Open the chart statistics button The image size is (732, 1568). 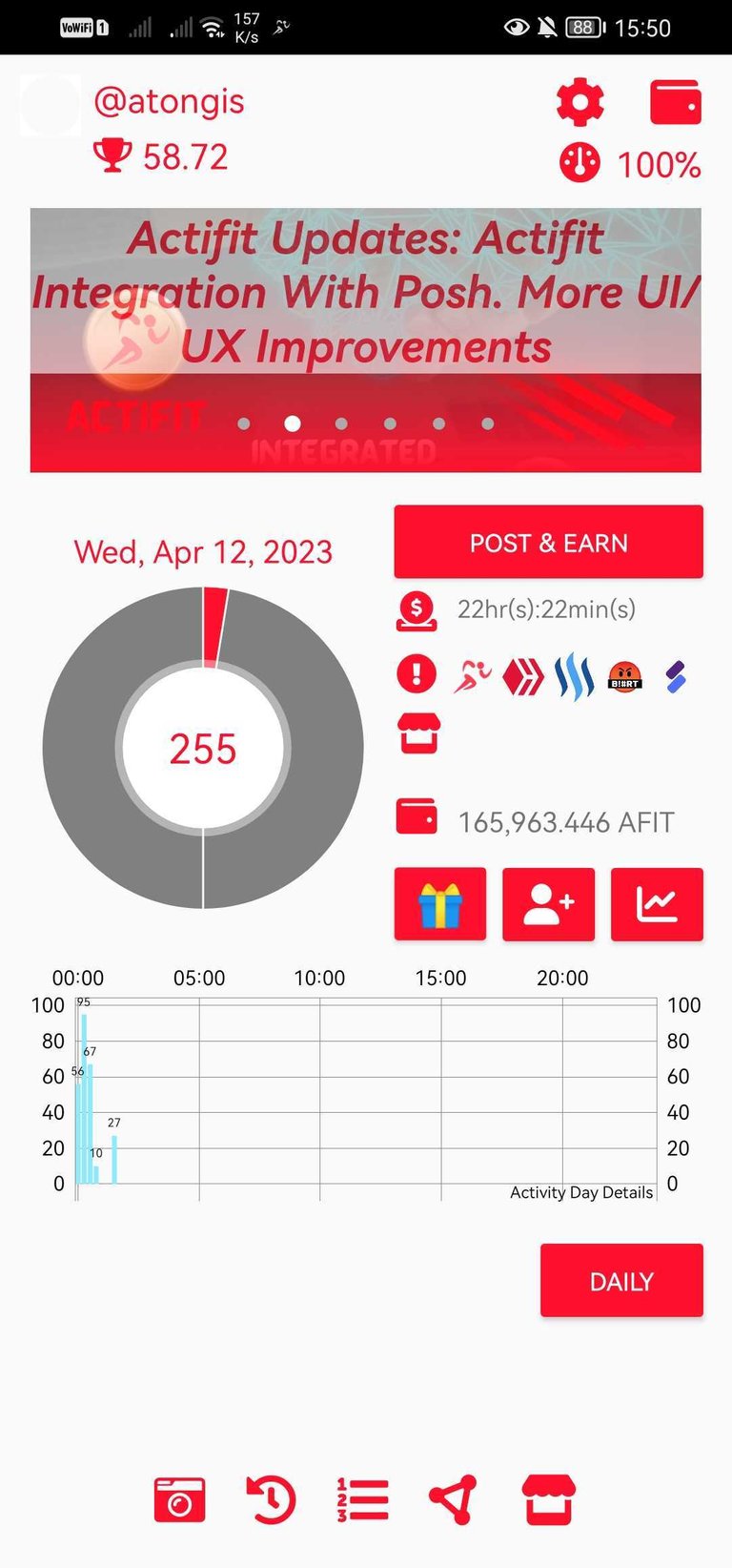657,904
